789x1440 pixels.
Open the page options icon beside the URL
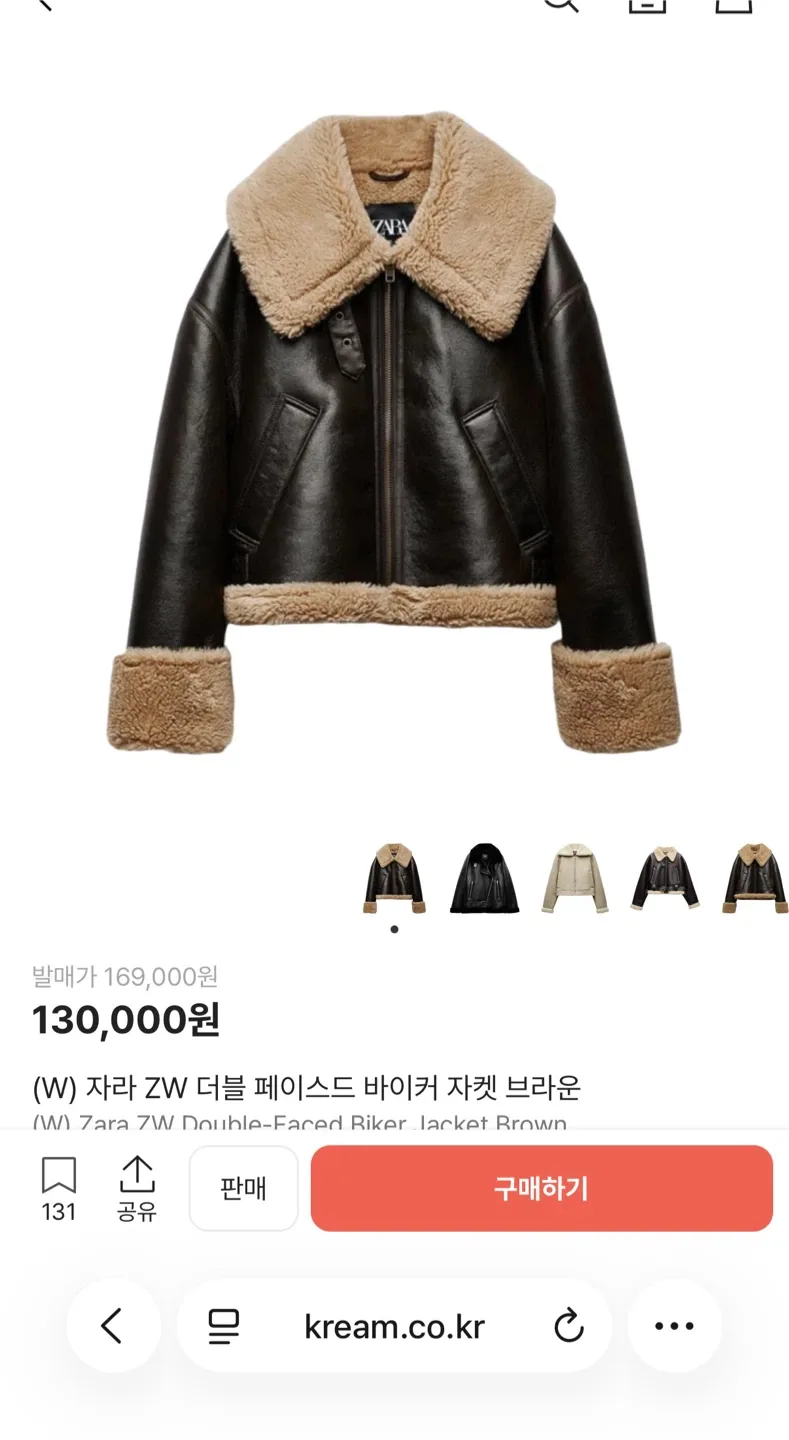[224, 1327]
